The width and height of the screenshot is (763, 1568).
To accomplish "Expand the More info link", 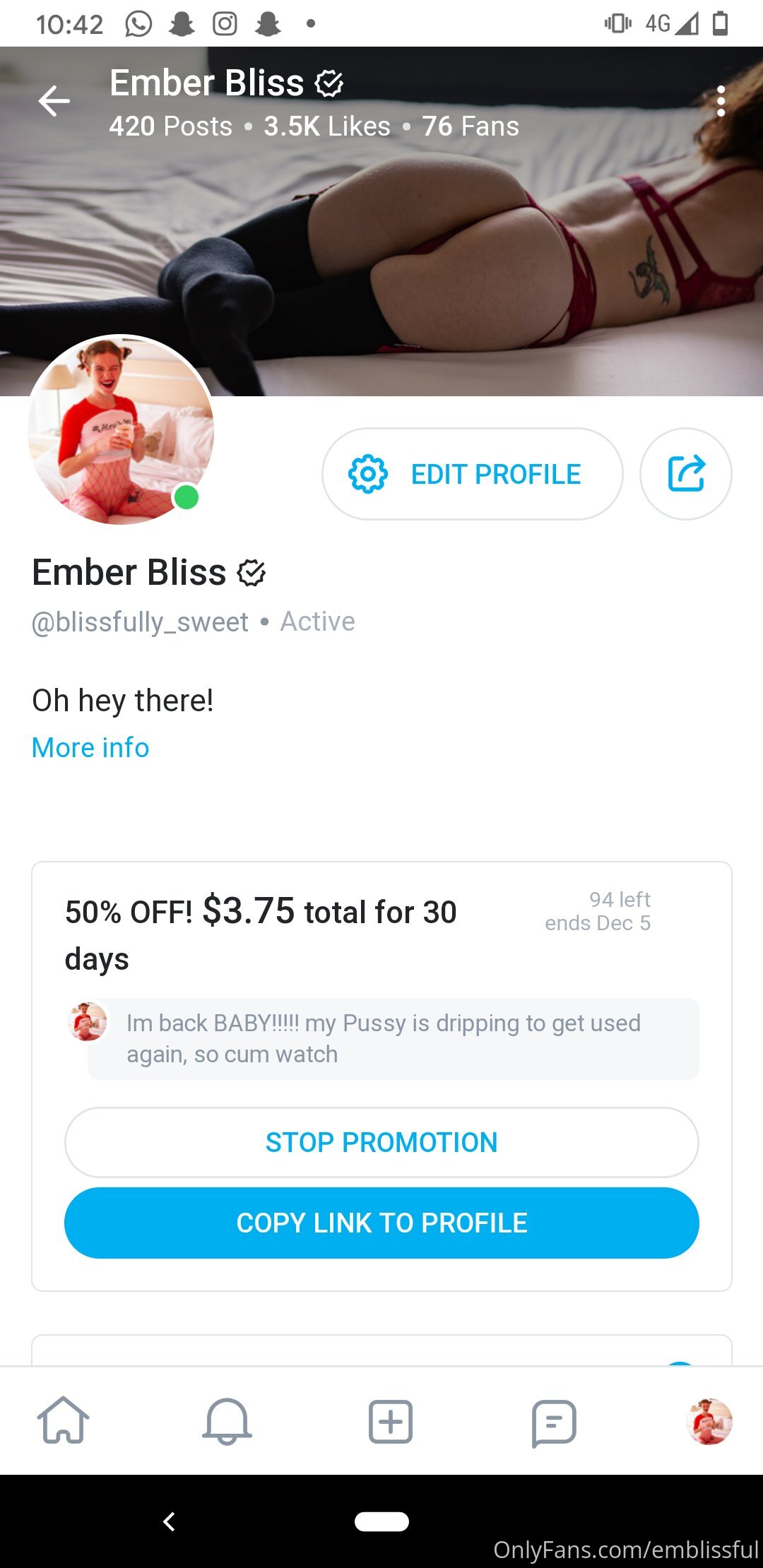I will (90, 747).
